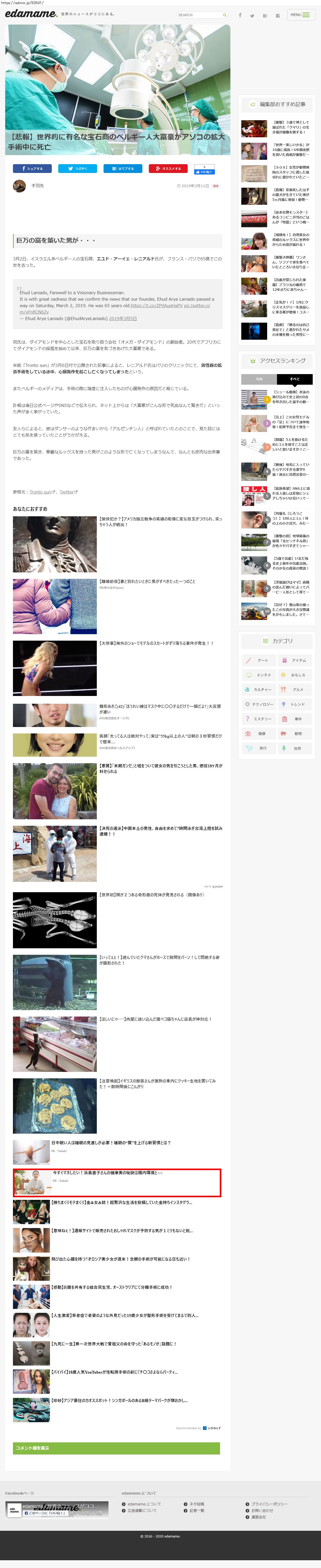321x1568 pixels.
Task: Recommend on Google+ with the オススメする button
Action: 168,169
